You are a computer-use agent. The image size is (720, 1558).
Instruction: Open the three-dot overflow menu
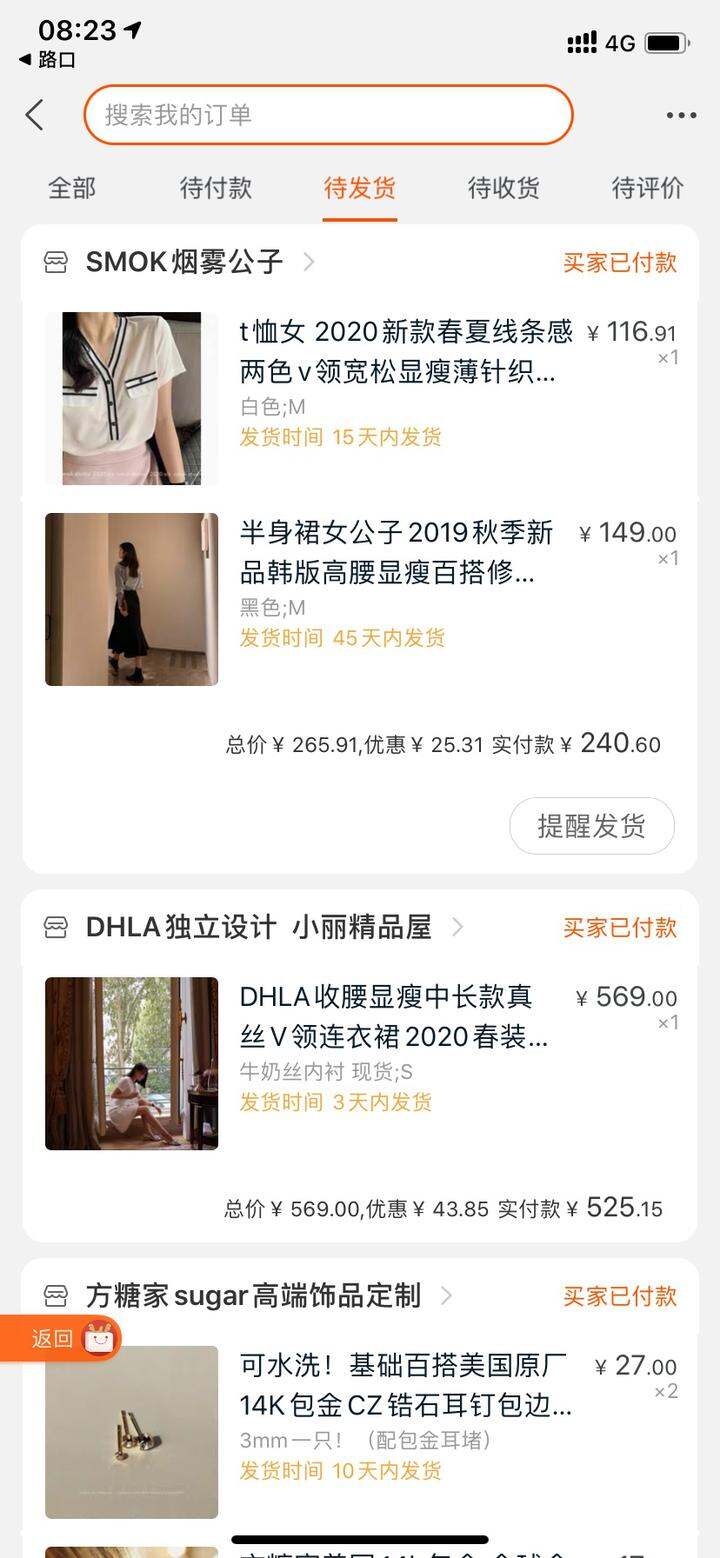(681, 116)
